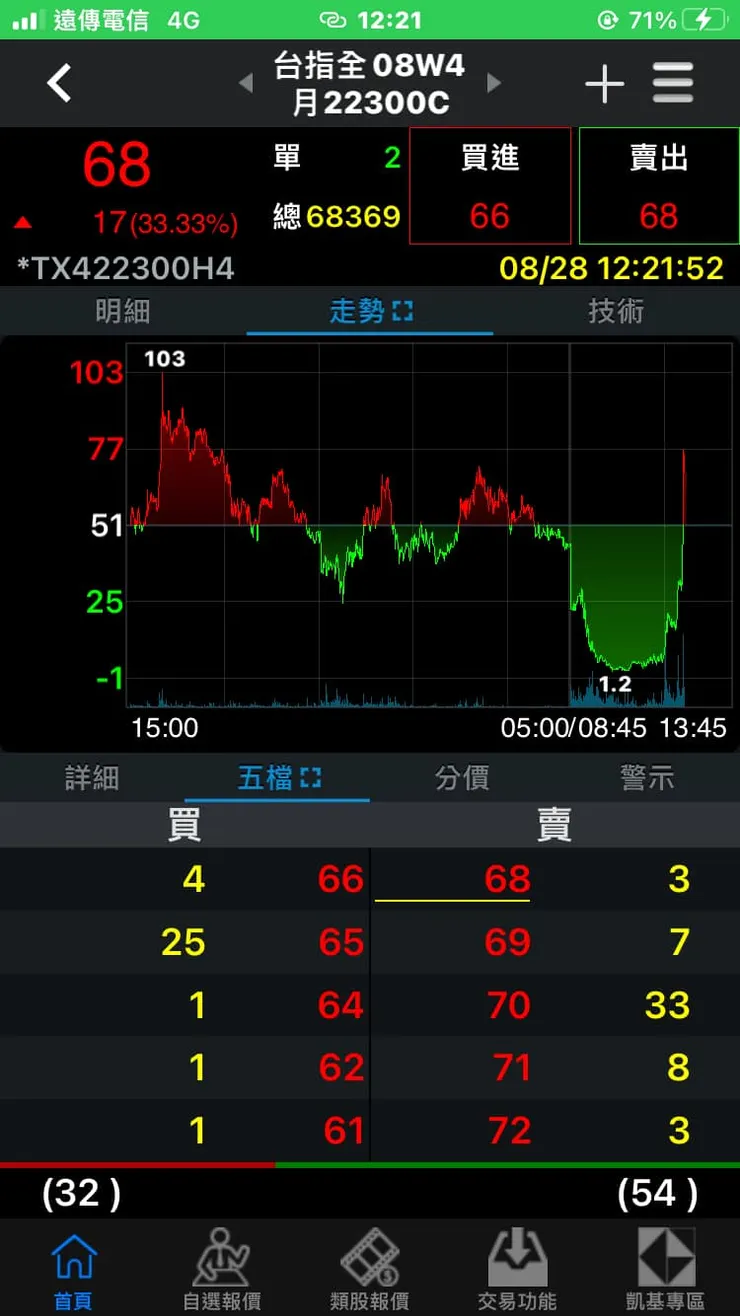
Task: Switch to the previous contract with left chevron
Action: [x=245, y=83]
